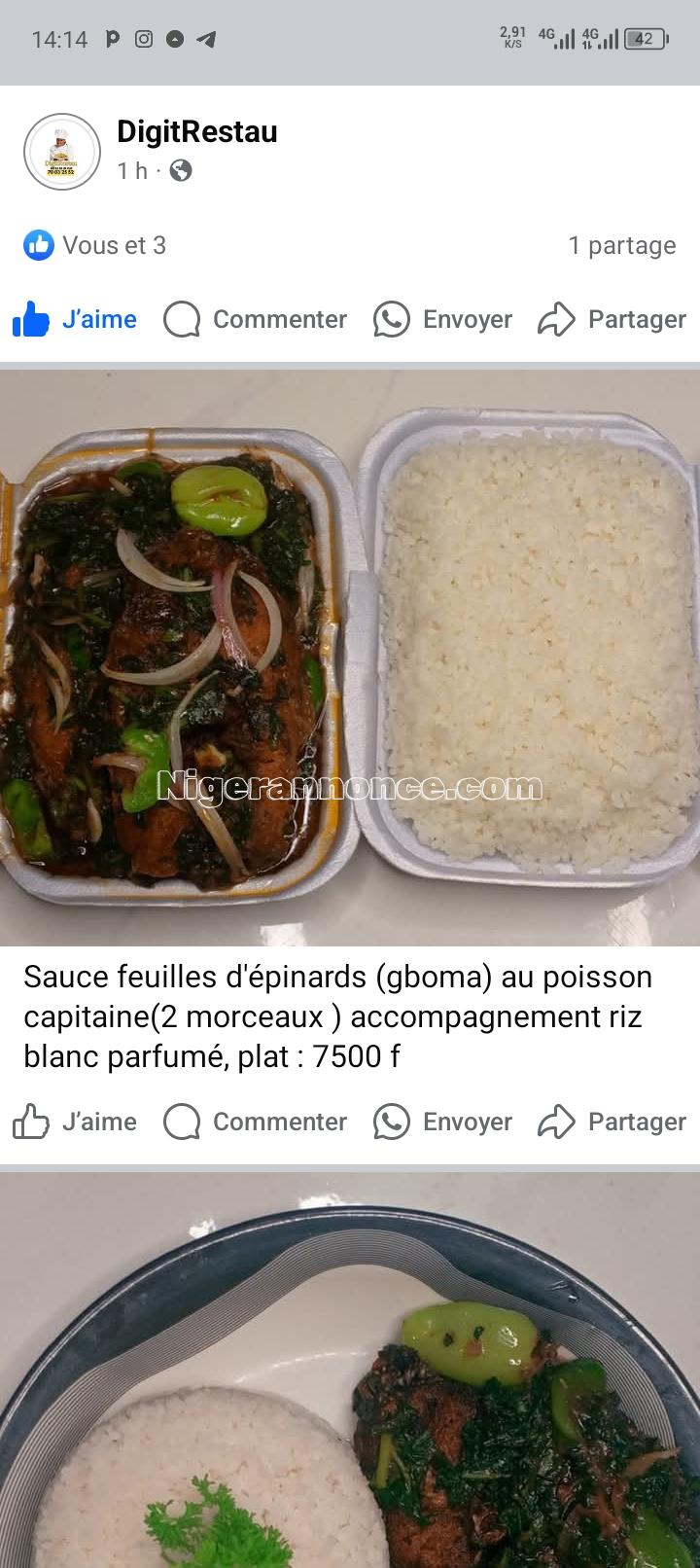Remove J'aime from the DigitRestau post
The height and width of the screenshot is (1568, 700).
point(75,319)
